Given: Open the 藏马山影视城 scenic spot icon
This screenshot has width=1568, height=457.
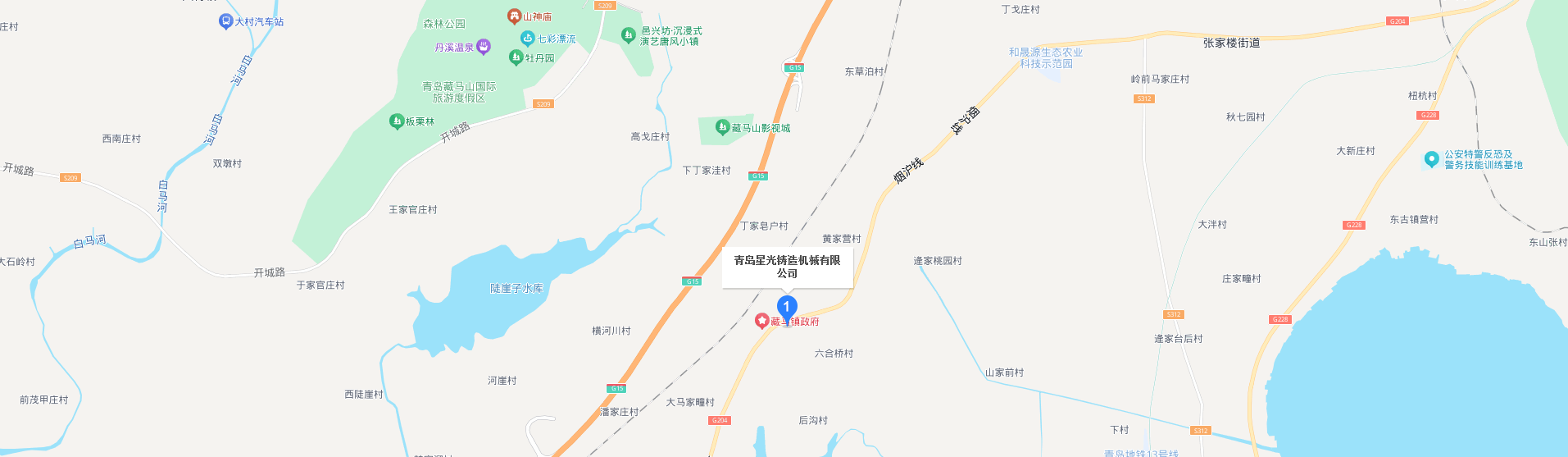Looking at the screenshot, I should [722, 127].
